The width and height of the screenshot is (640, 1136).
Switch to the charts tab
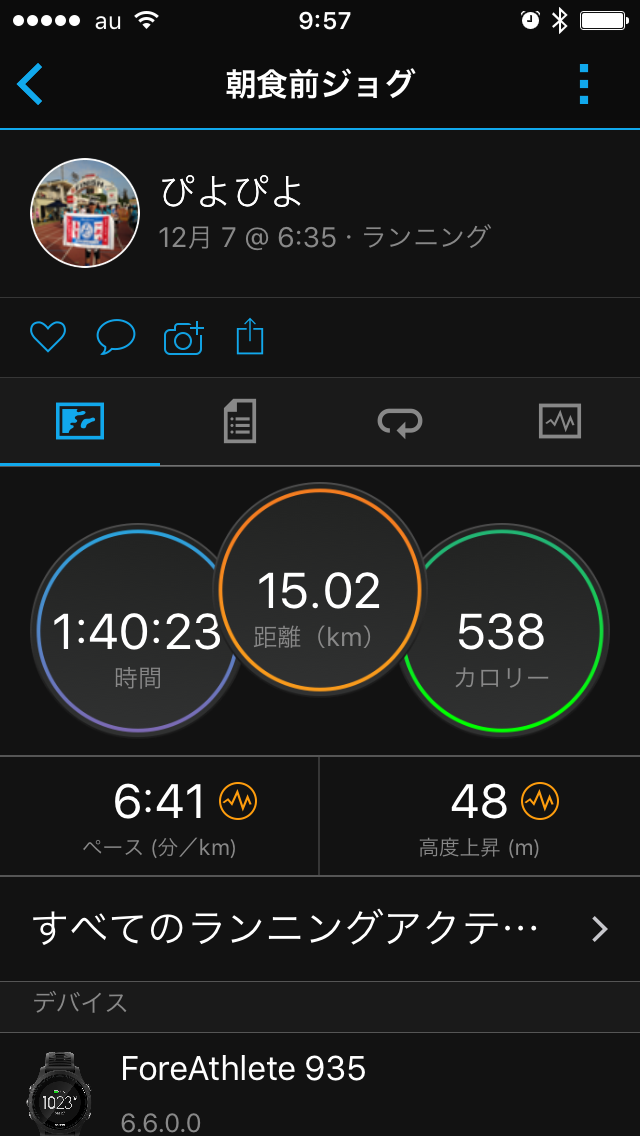click(x=560, y=422)
